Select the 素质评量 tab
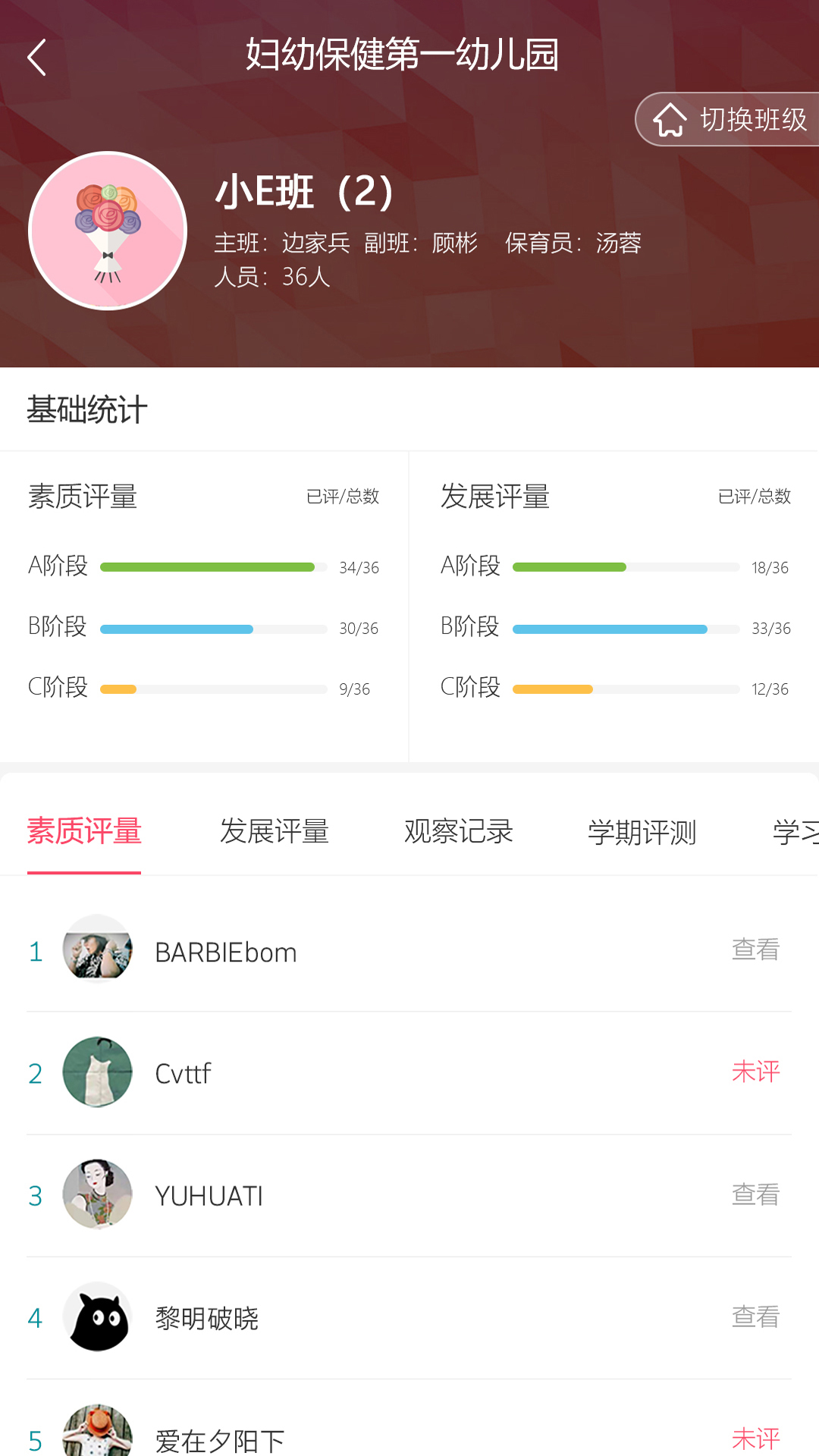 [84, 832]
